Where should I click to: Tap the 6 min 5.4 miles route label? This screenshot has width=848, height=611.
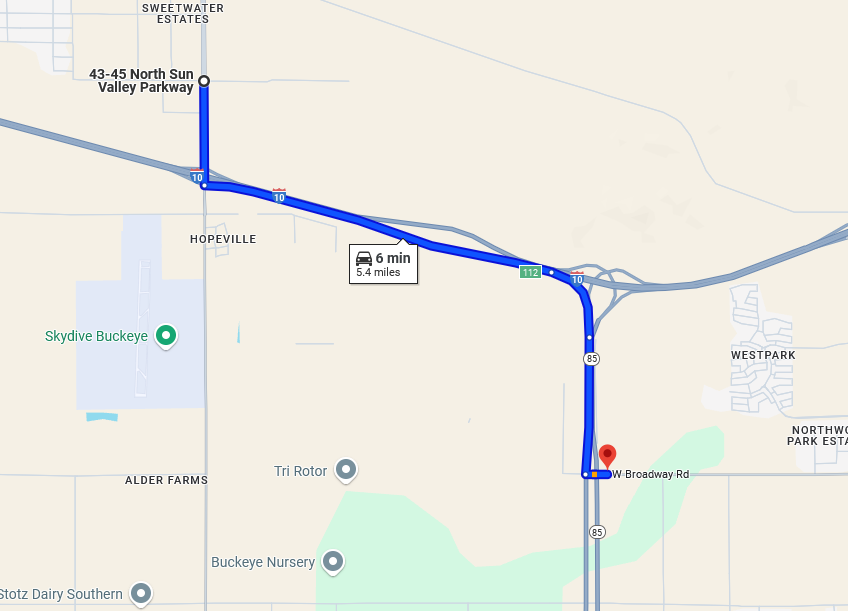coord(383,264)
